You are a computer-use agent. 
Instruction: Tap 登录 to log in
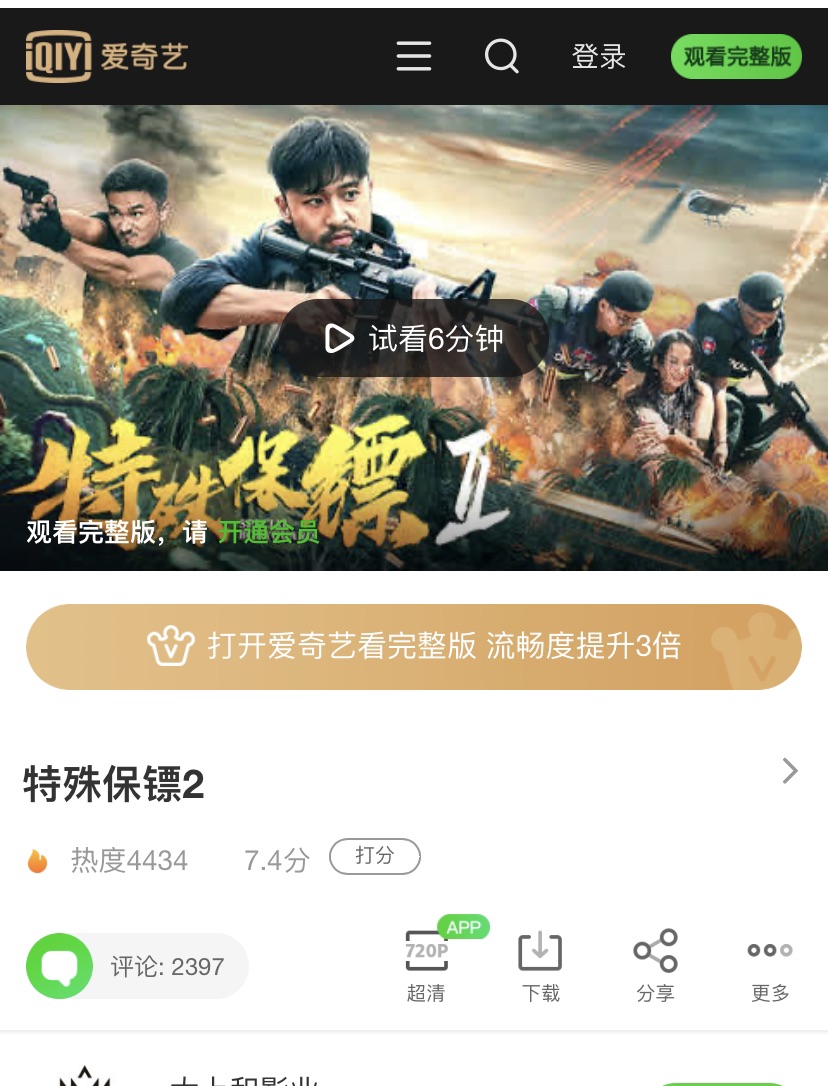[598, 57]
